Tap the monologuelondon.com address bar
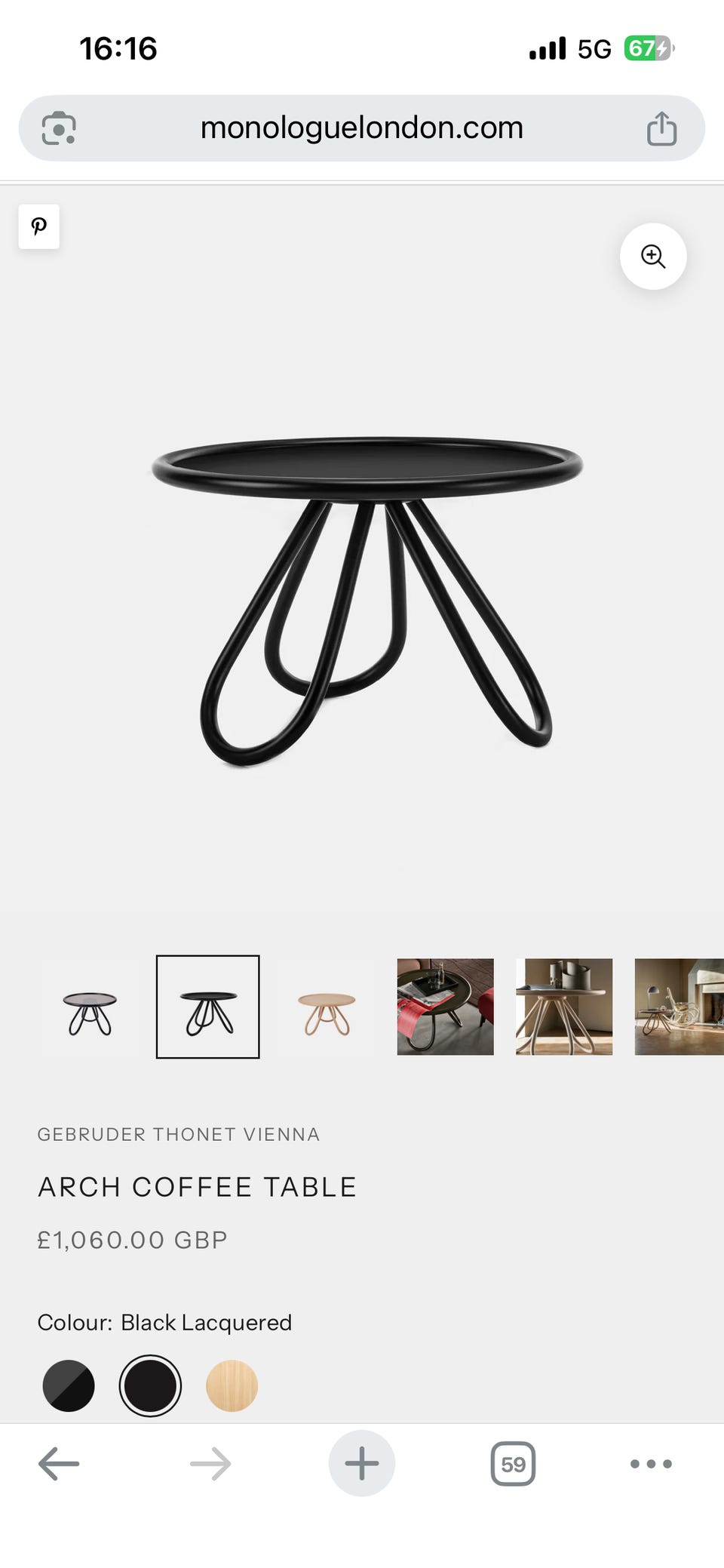Viewport: 724px width, 1568px height. tap(362, 128)
